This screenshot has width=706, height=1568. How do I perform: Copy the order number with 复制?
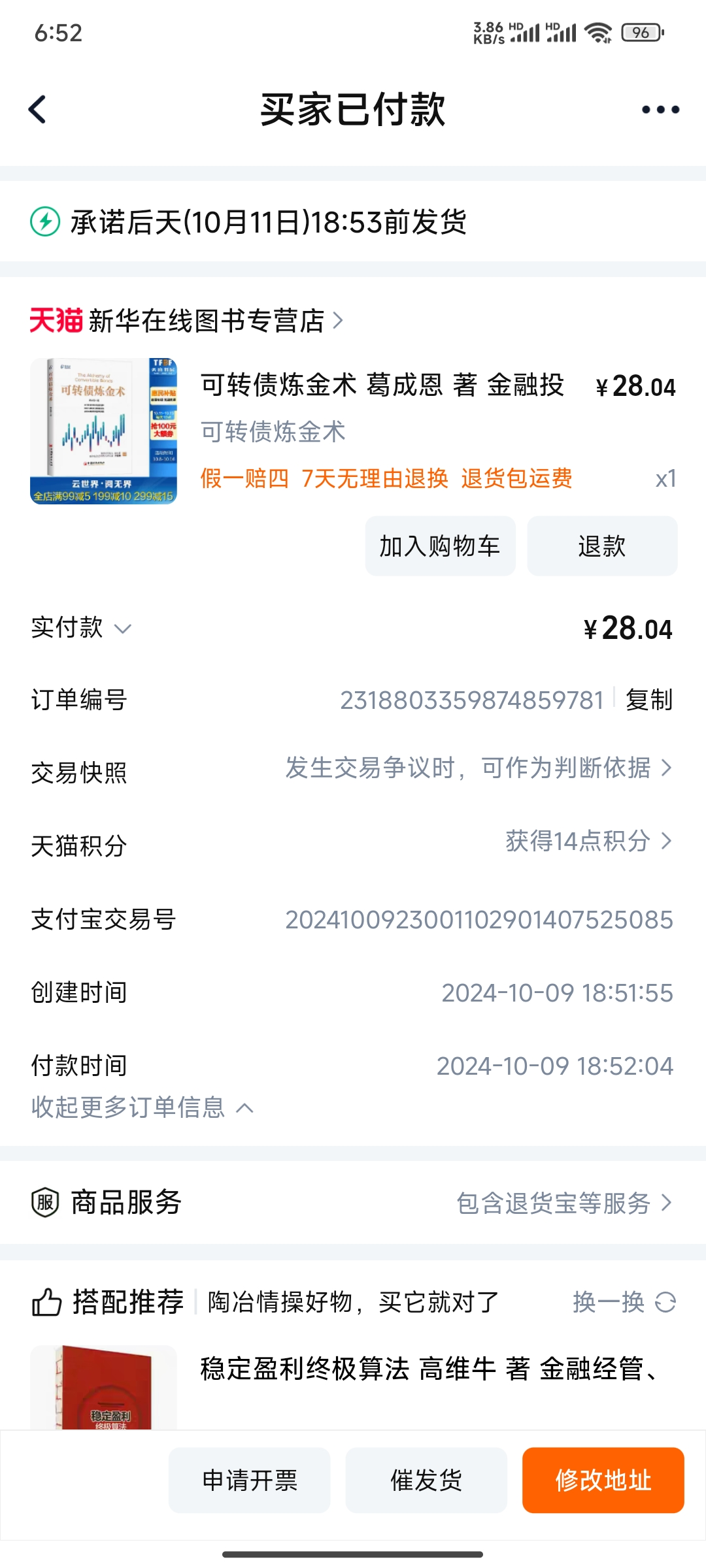pyautogui.click(x=648, y=700)
